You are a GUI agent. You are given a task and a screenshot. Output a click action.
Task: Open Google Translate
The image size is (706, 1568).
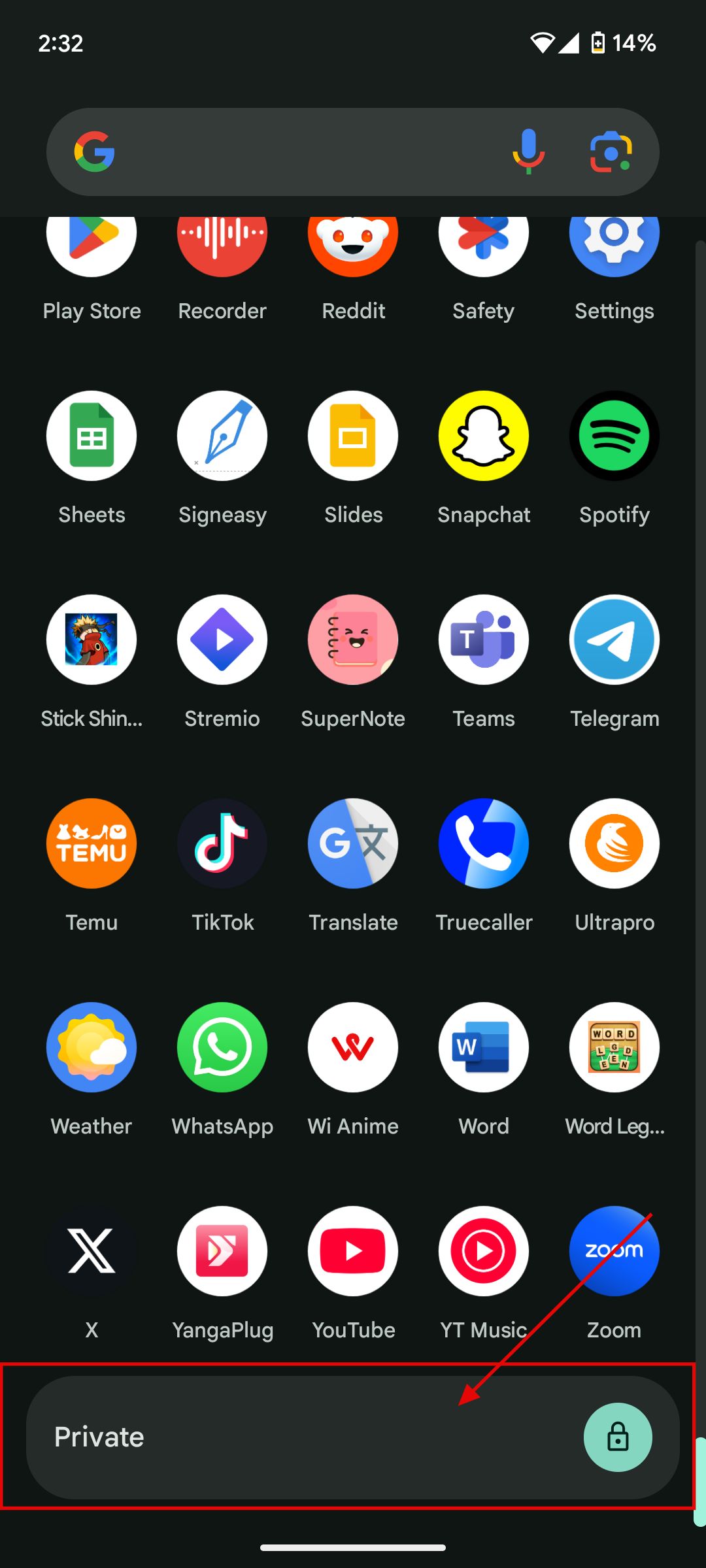click(x=353, y=843)
